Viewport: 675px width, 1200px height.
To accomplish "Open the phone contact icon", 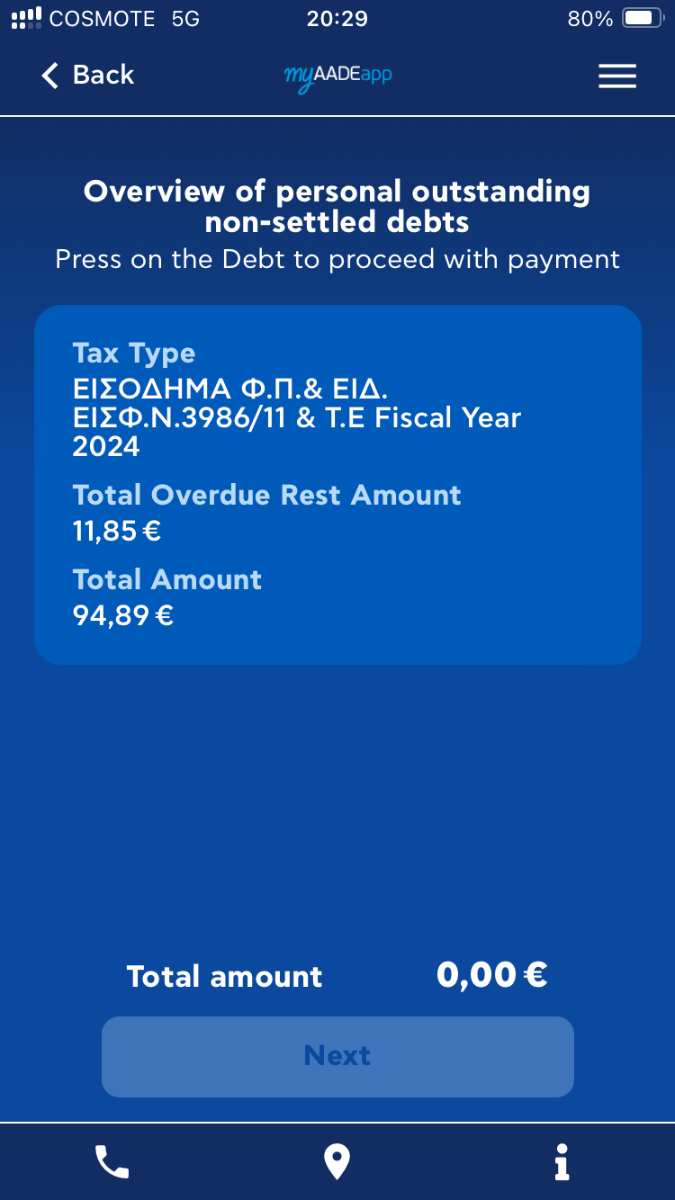I will 112,1162.
